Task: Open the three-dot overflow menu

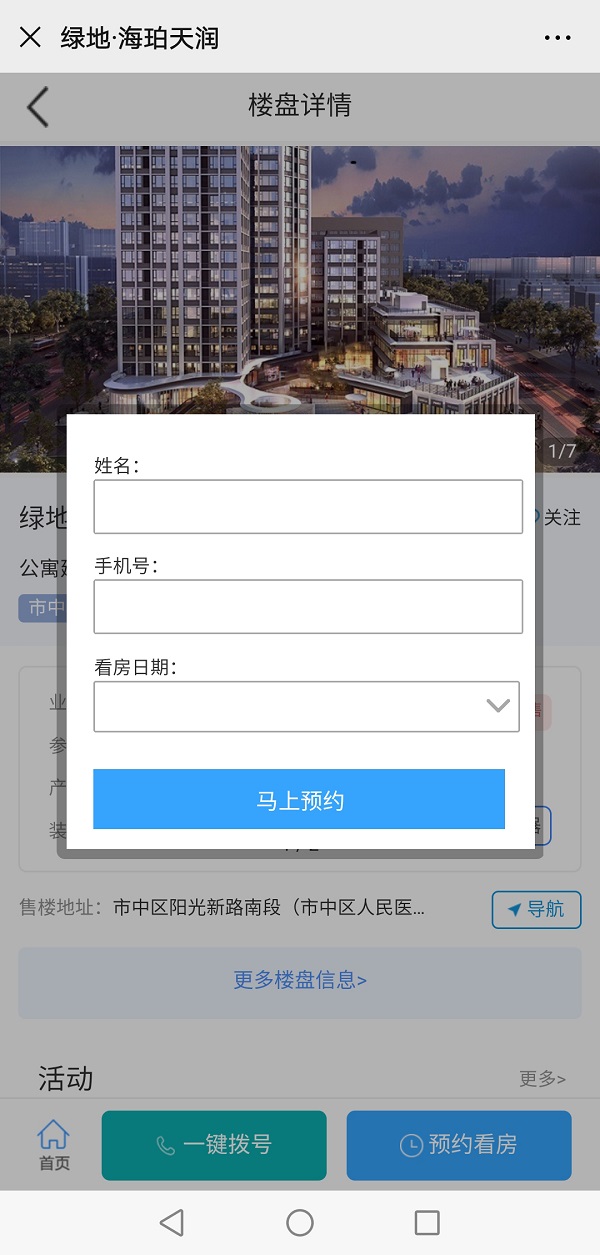Action: point(557,37)
